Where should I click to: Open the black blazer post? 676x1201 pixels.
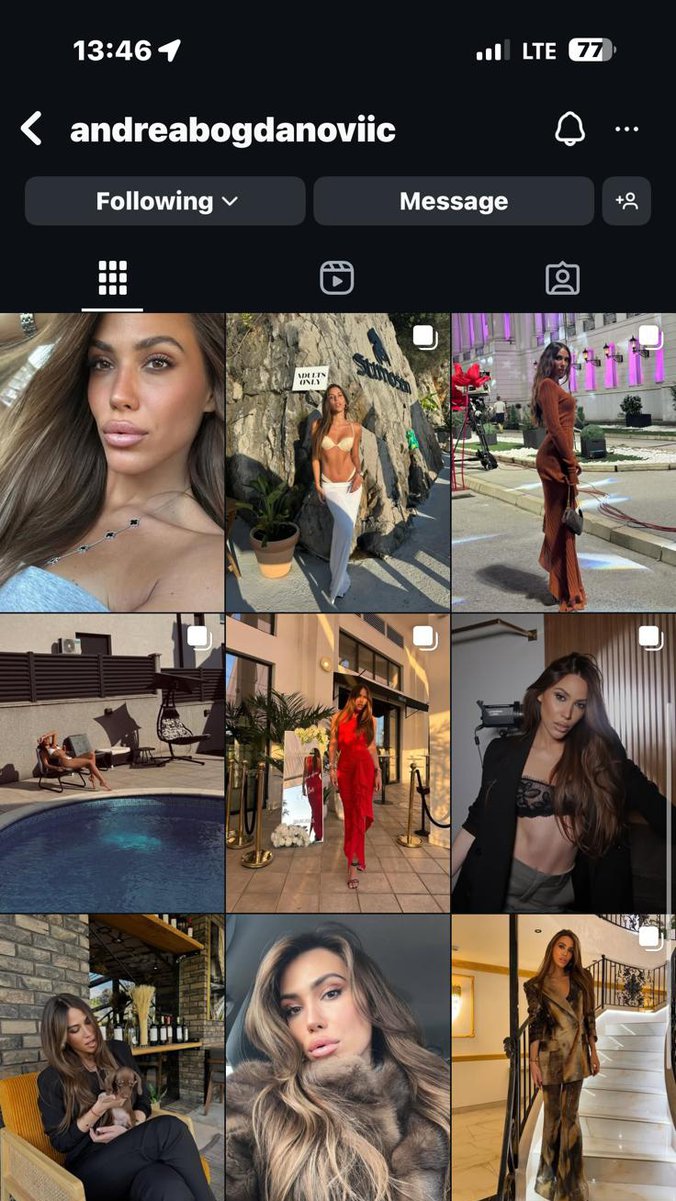[x=563, y=762]
